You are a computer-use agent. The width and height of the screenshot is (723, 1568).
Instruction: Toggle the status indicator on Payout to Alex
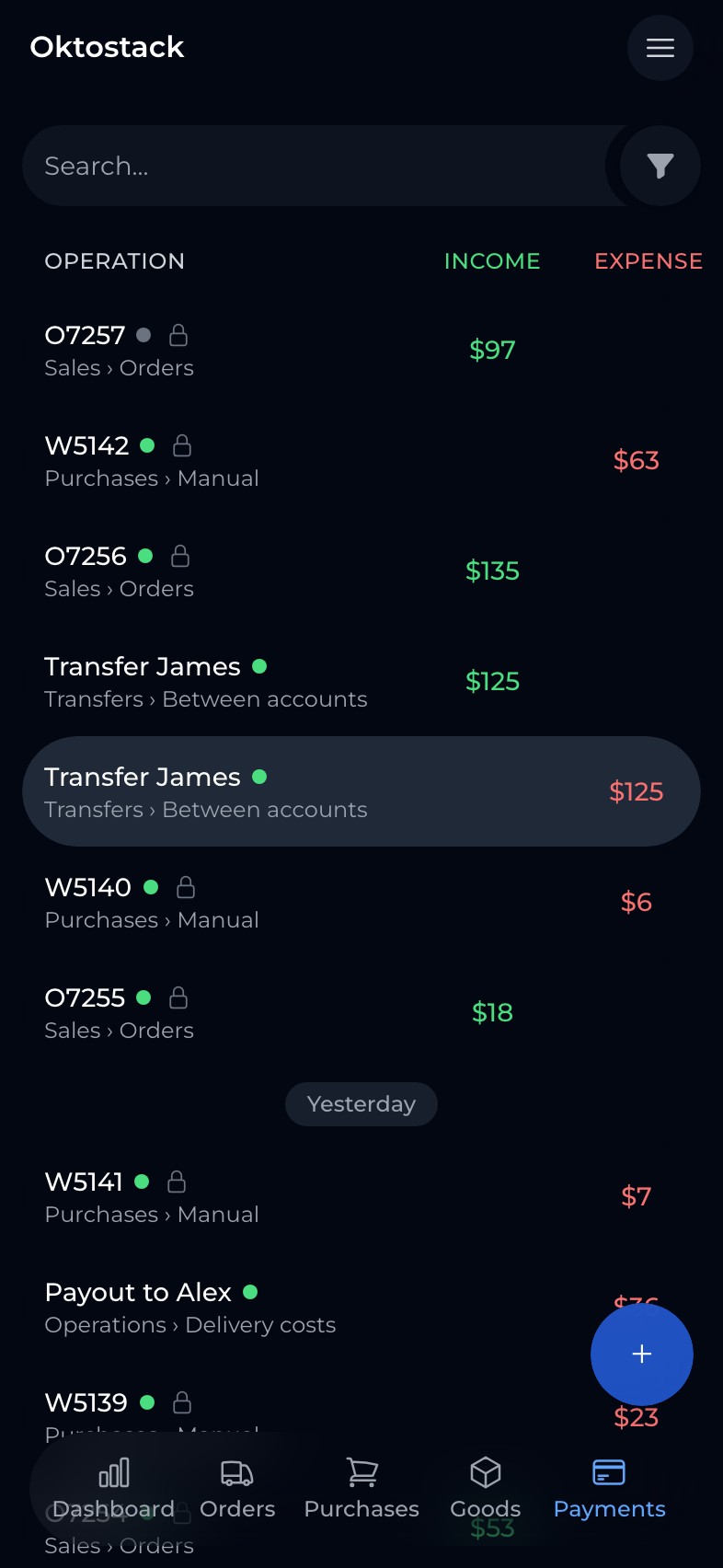click(x=251, y=1292)
